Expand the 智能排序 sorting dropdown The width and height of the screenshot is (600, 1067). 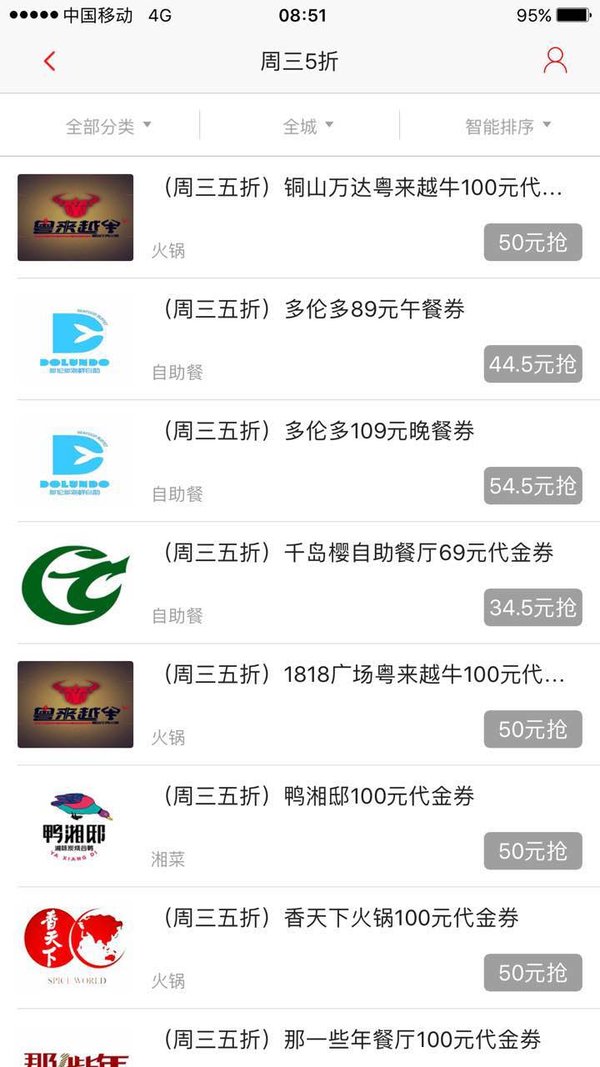(507, 126)
